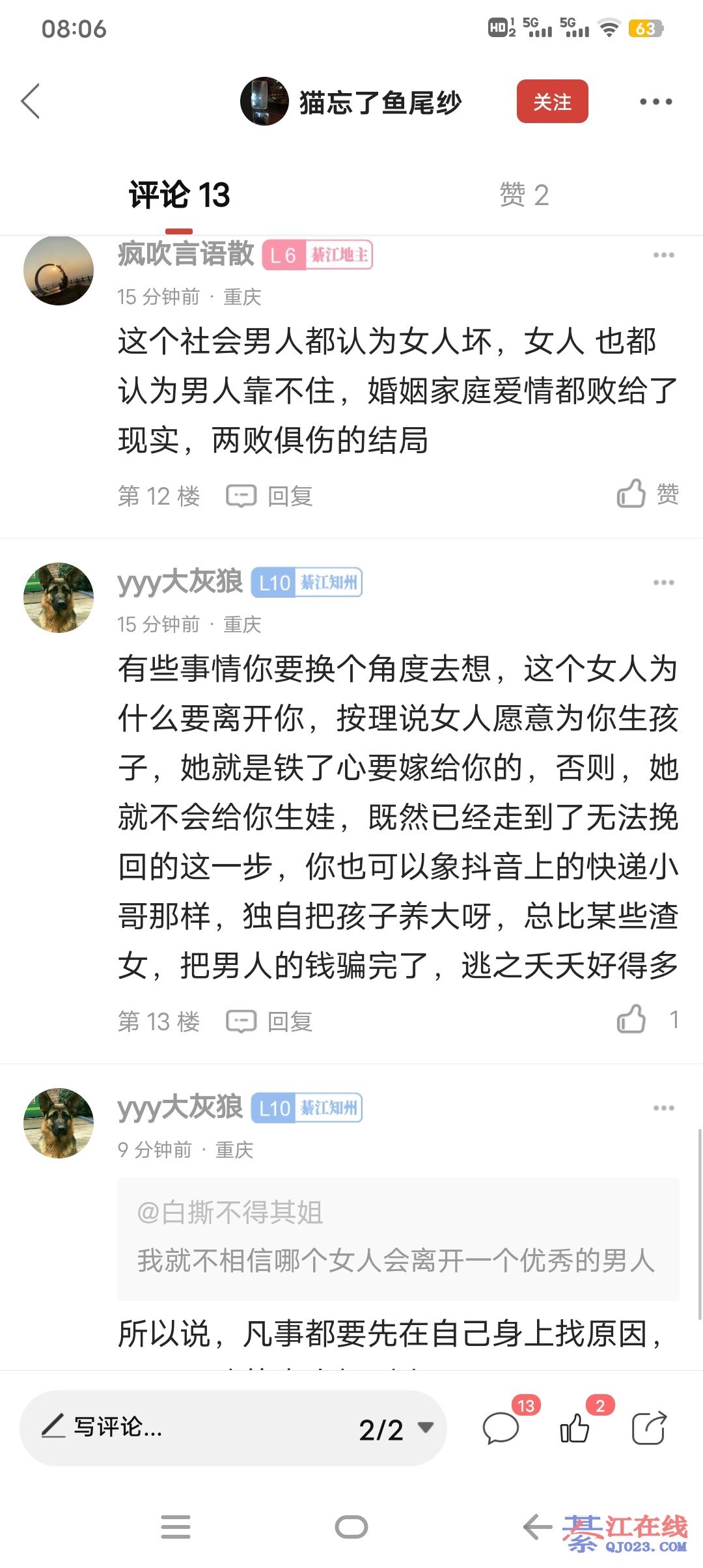The image size is (703, 1568).
Task: Reply to the 第 13 楼 comment
Action: 269,1022
